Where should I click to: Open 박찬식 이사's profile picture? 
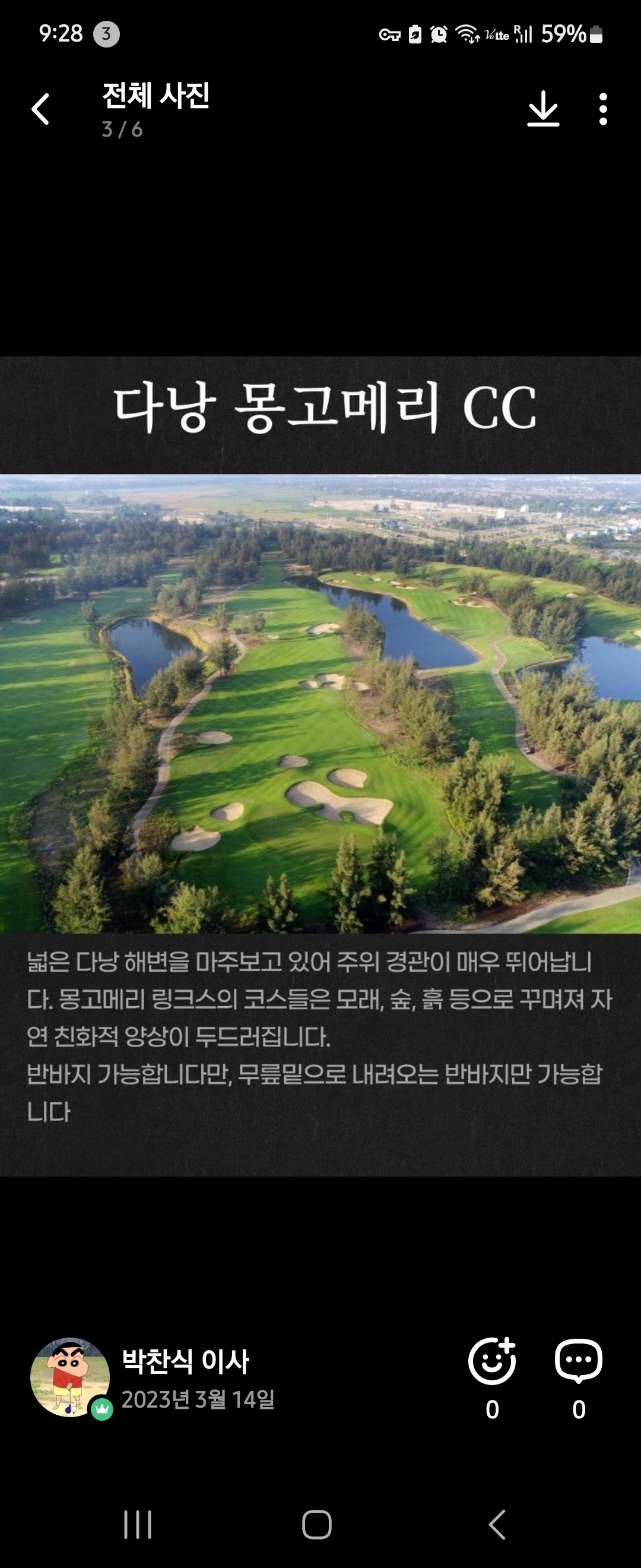pos(70,1377)
